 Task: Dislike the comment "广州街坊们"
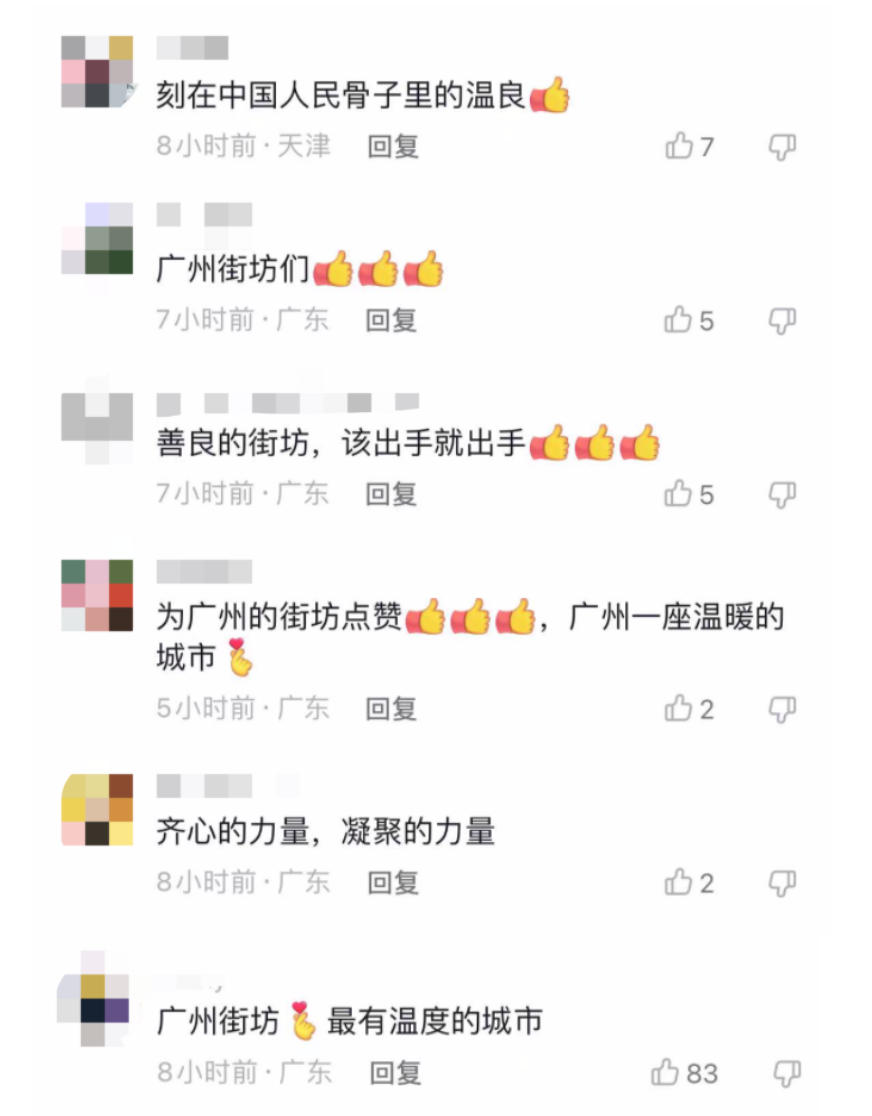tap(782, 321)
